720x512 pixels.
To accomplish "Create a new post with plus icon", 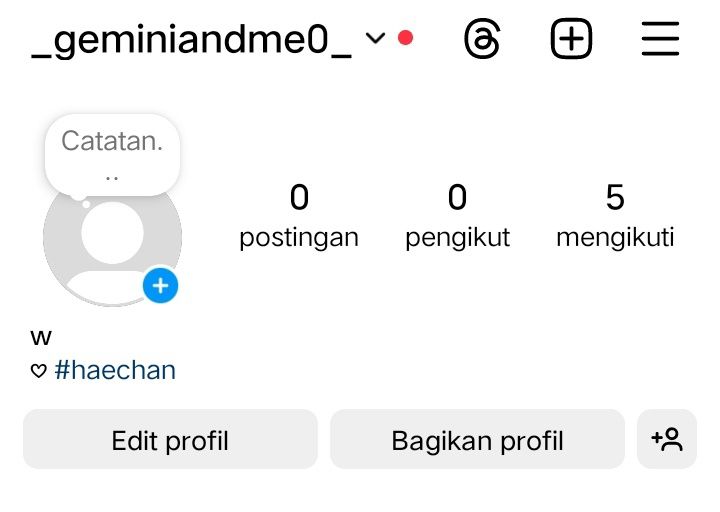I will (571, 39).
